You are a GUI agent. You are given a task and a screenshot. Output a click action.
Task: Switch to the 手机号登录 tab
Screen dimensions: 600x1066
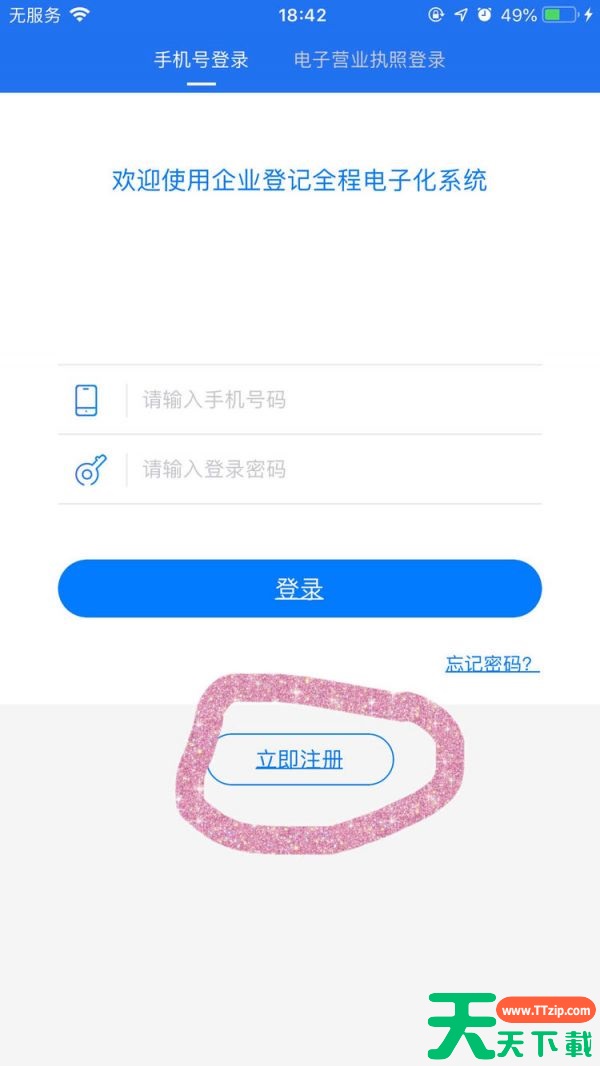click(x=201, y=60)
